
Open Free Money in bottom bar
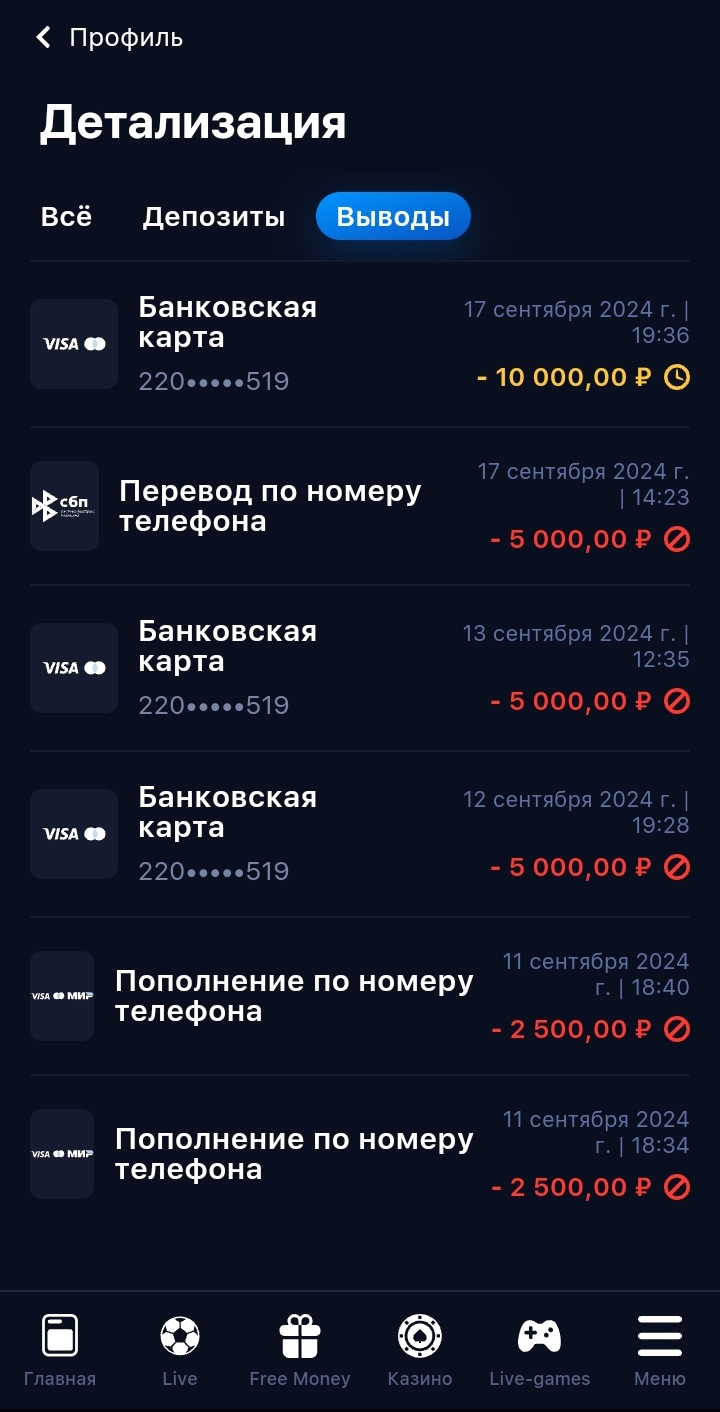click(x=300, y=1351)
